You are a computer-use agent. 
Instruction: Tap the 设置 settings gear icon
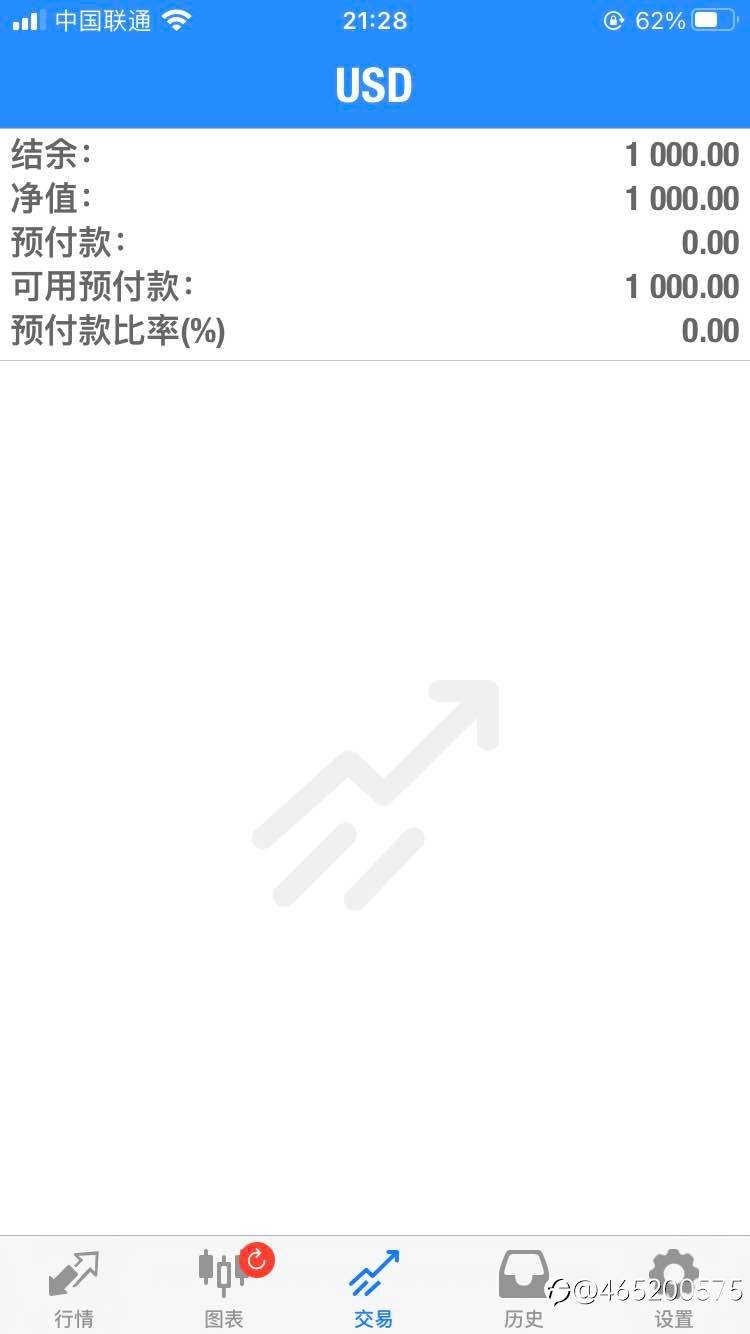pyautogui.click(x=672, y=1272)
